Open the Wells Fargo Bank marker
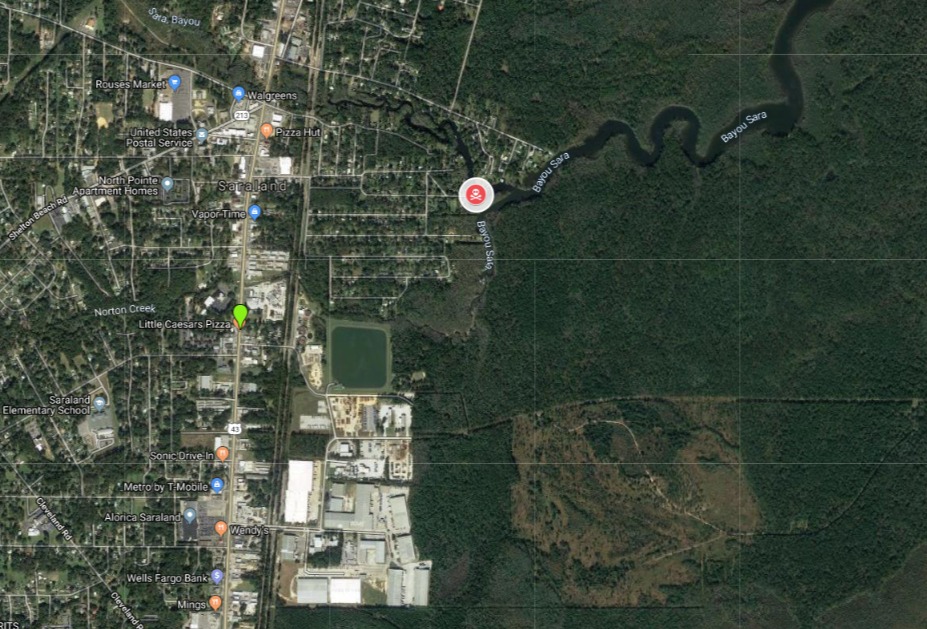This screenshot has width=927, height=629. tap(217, 577)
